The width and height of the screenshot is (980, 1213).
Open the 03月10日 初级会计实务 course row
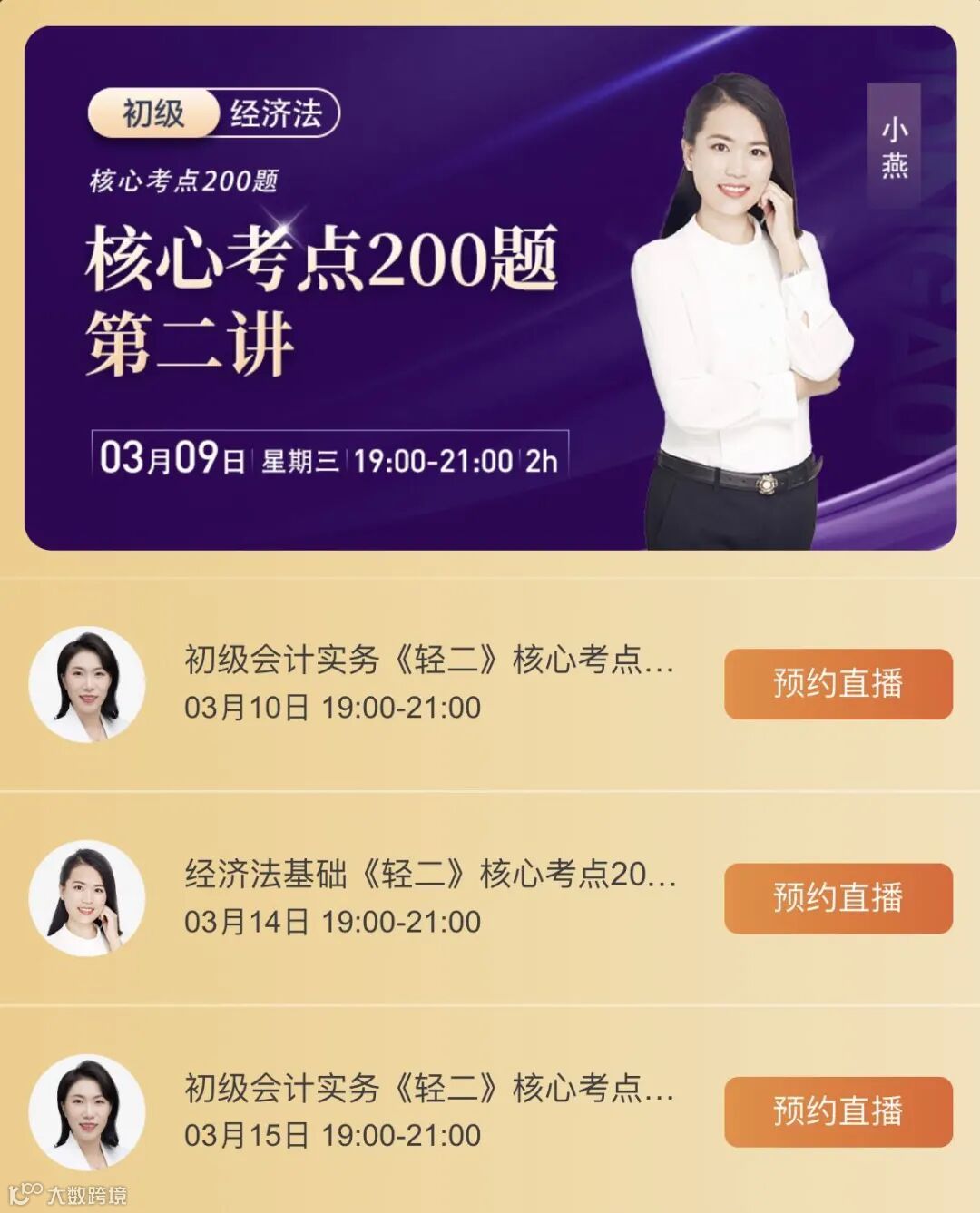490,684
